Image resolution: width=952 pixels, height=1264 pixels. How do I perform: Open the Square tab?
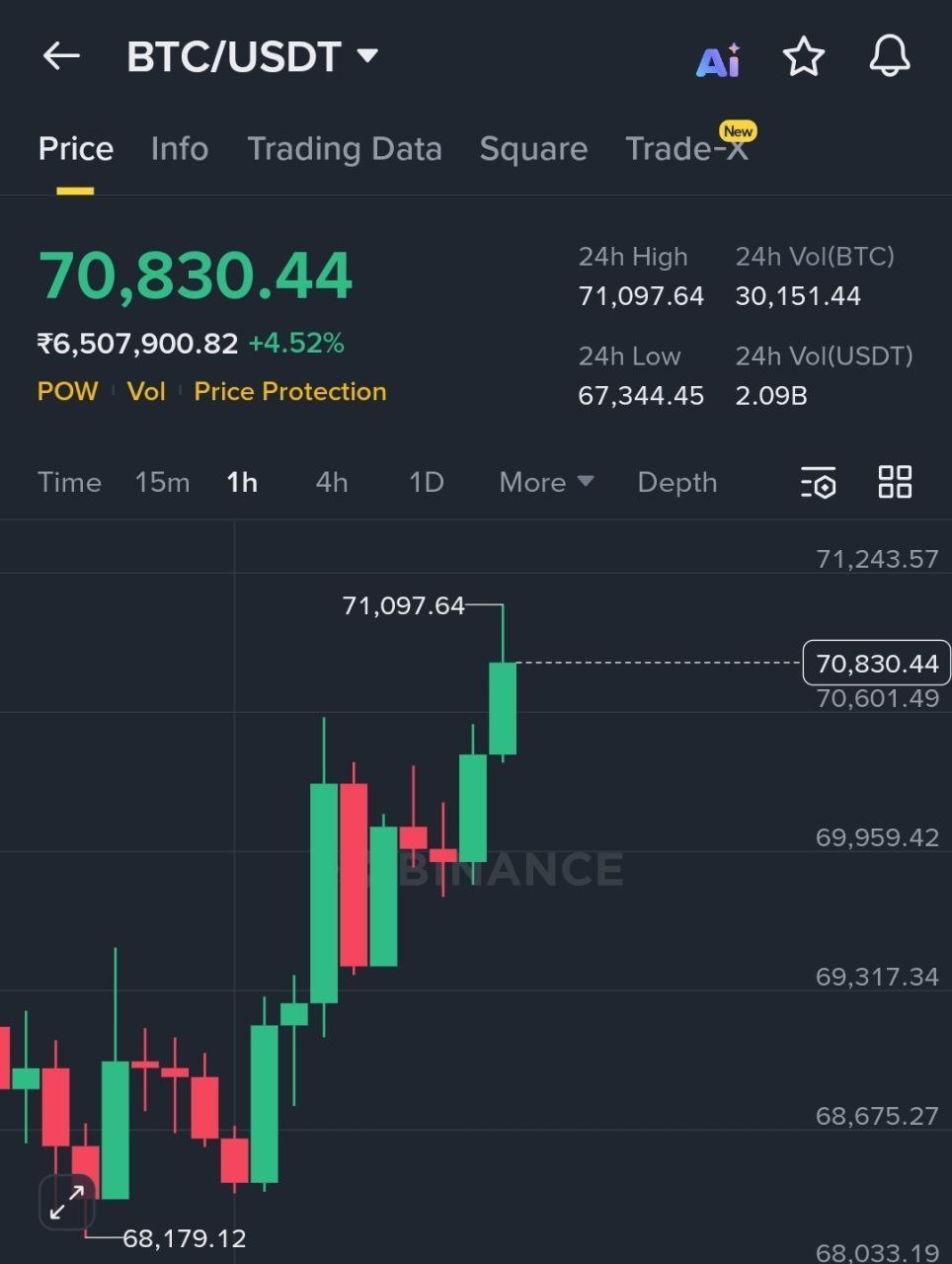tap(533, 149)
